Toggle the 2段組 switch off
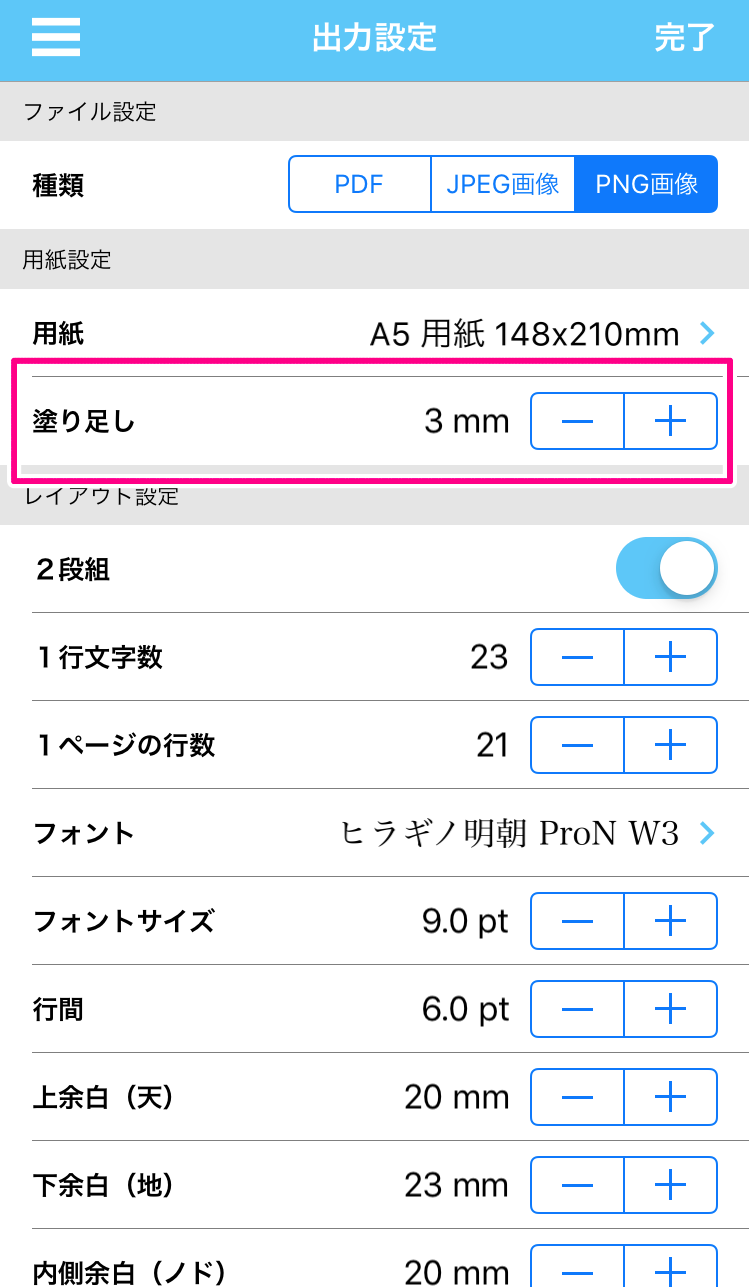This screenshot has height=1287, width=749. (x=667, y=568)
